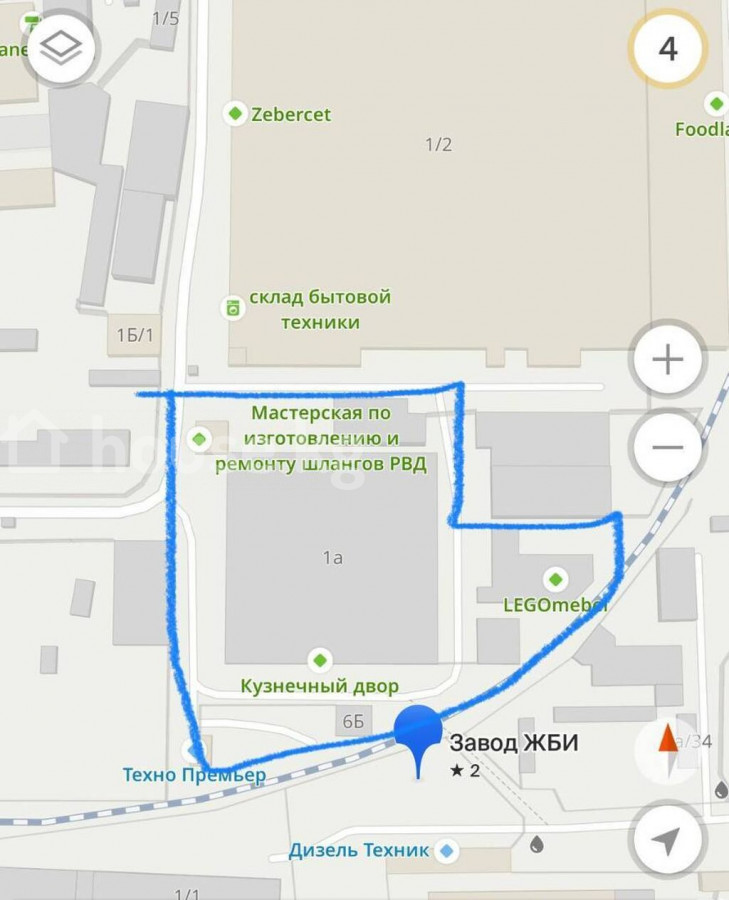Image resolution: width=729 pixels, height=900 pixels.
Task: Open the Техно Премьер place marker
Action: click(x=193, y=752)
